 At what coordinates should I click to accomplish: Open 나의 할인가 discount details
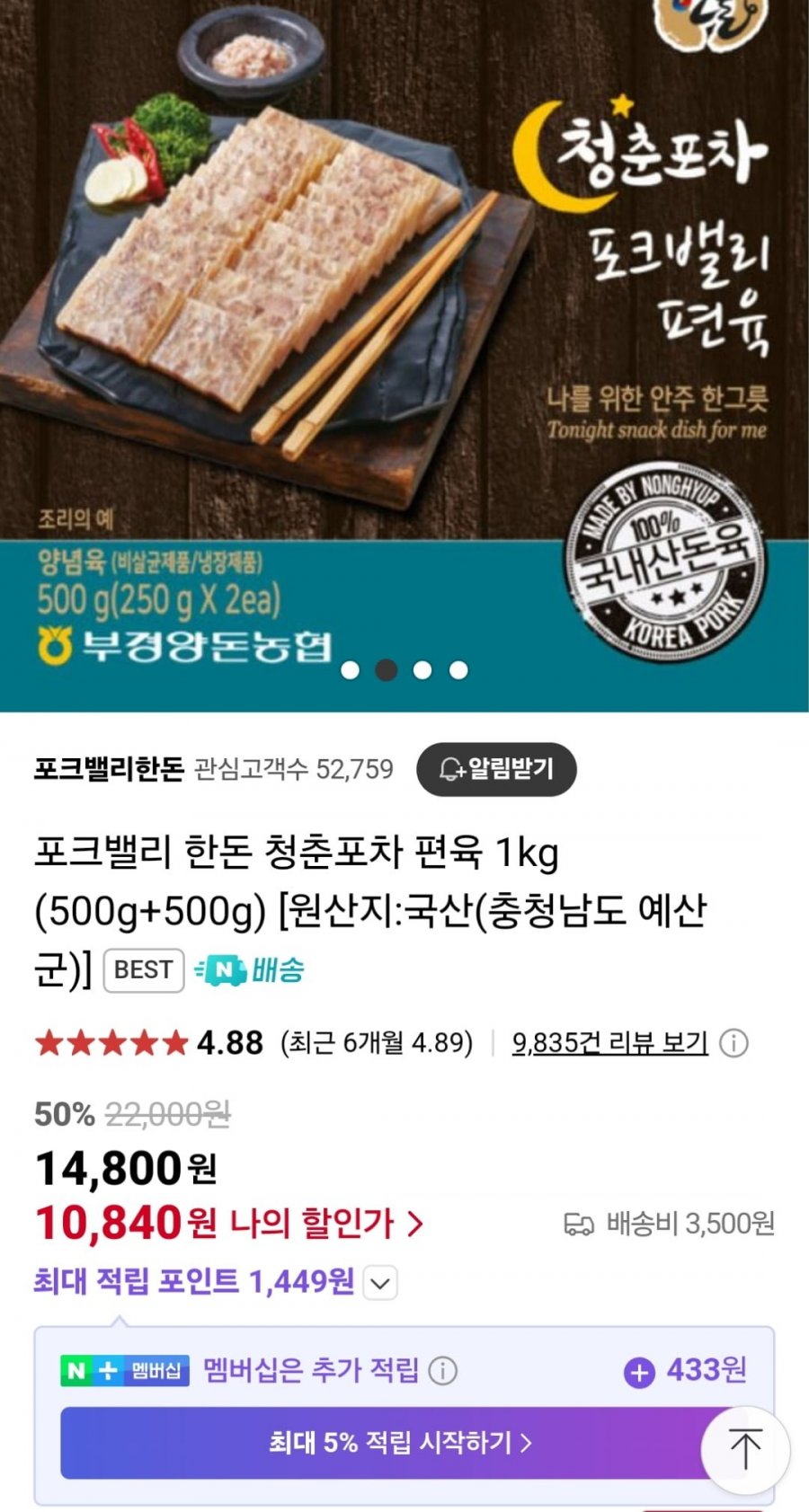[x=325, y=1223]
